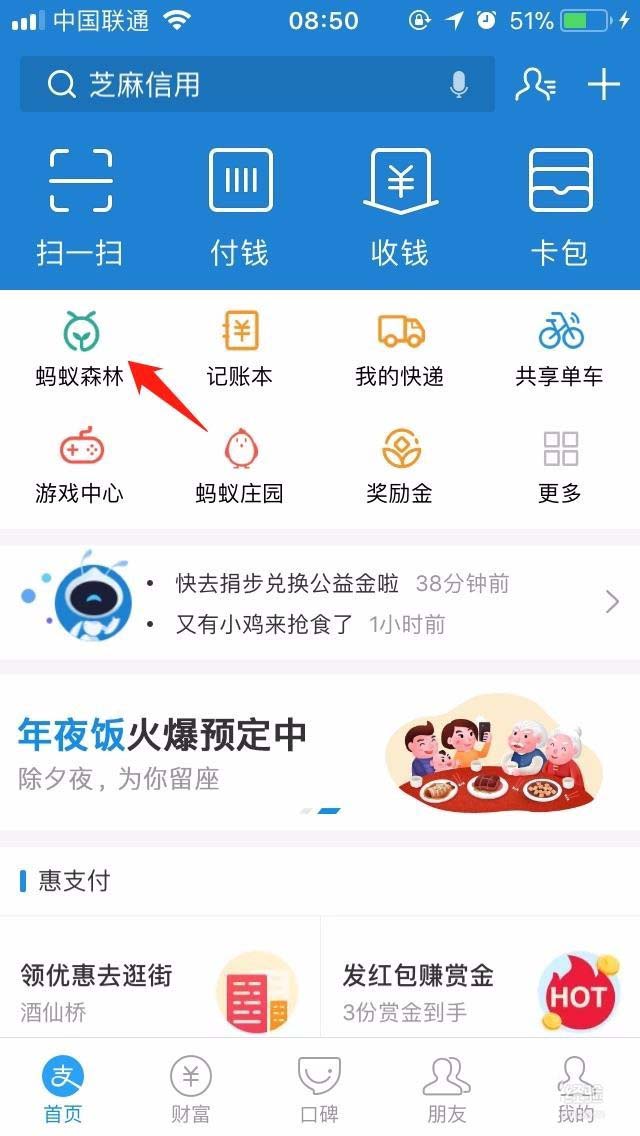Open 记账本
Image resolution: width=640 pixels, height=1136 pixels.
click(240, 348)
